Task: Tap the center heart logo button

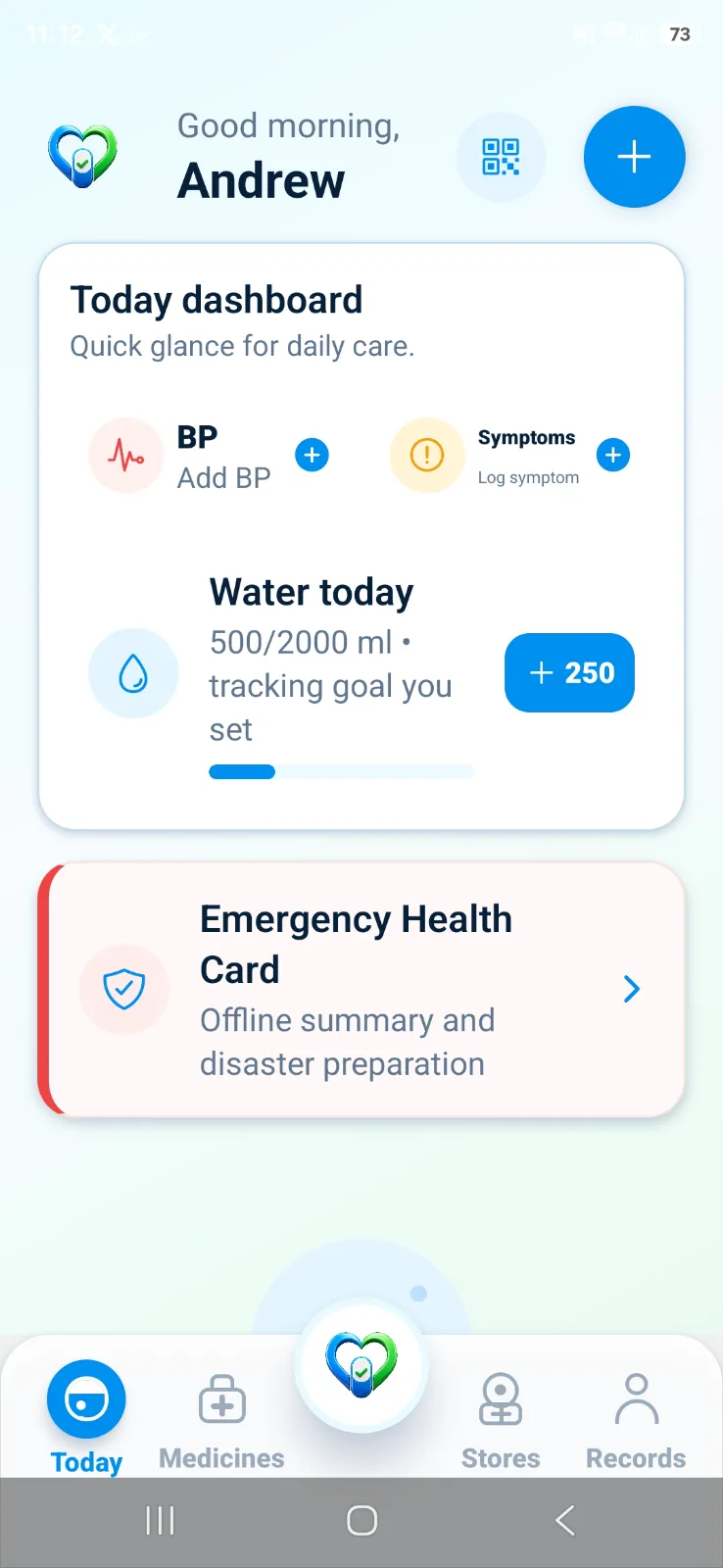Action: [361, 1365]
